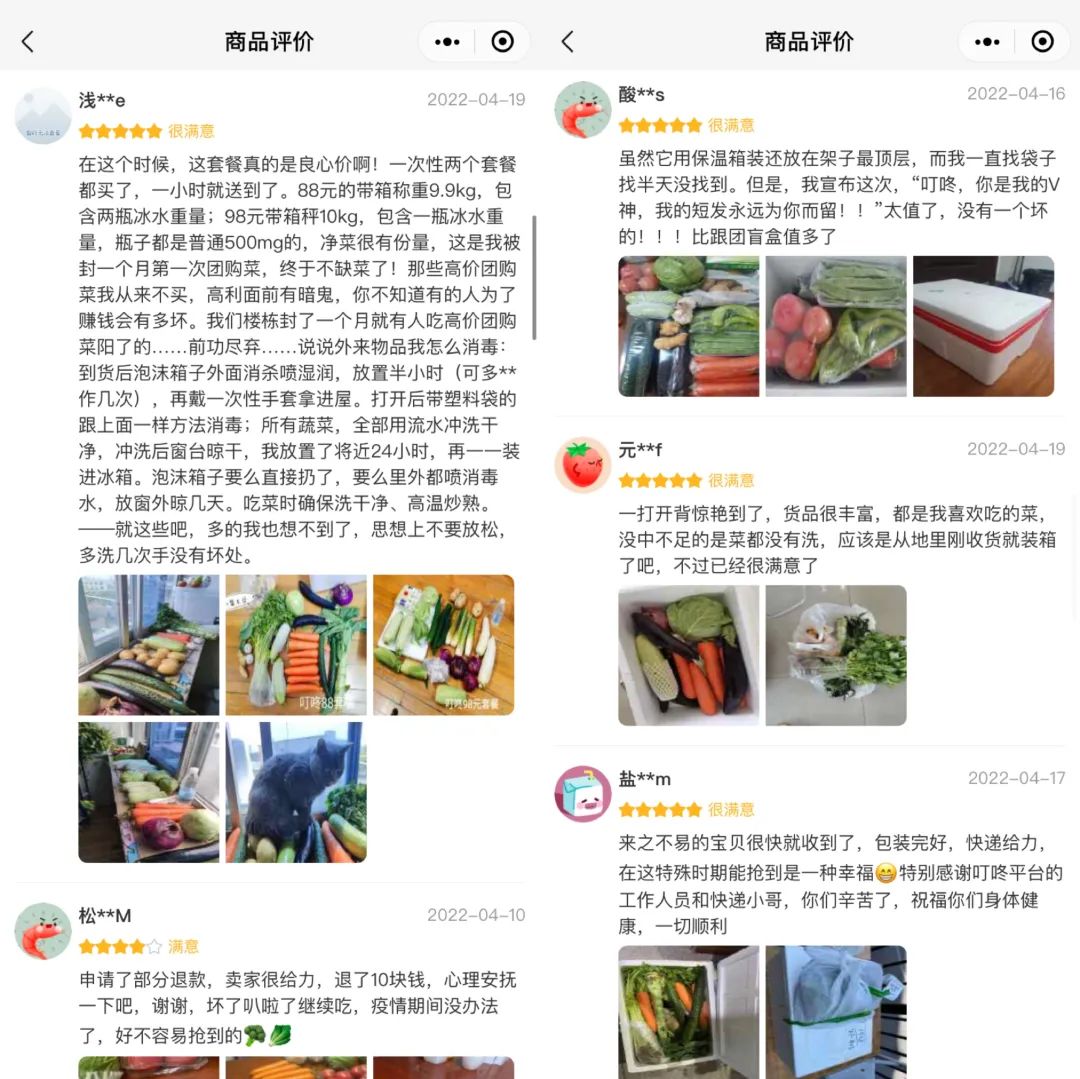Open 浅**e's first review photo of windowsill vegetables

(148, 645)
